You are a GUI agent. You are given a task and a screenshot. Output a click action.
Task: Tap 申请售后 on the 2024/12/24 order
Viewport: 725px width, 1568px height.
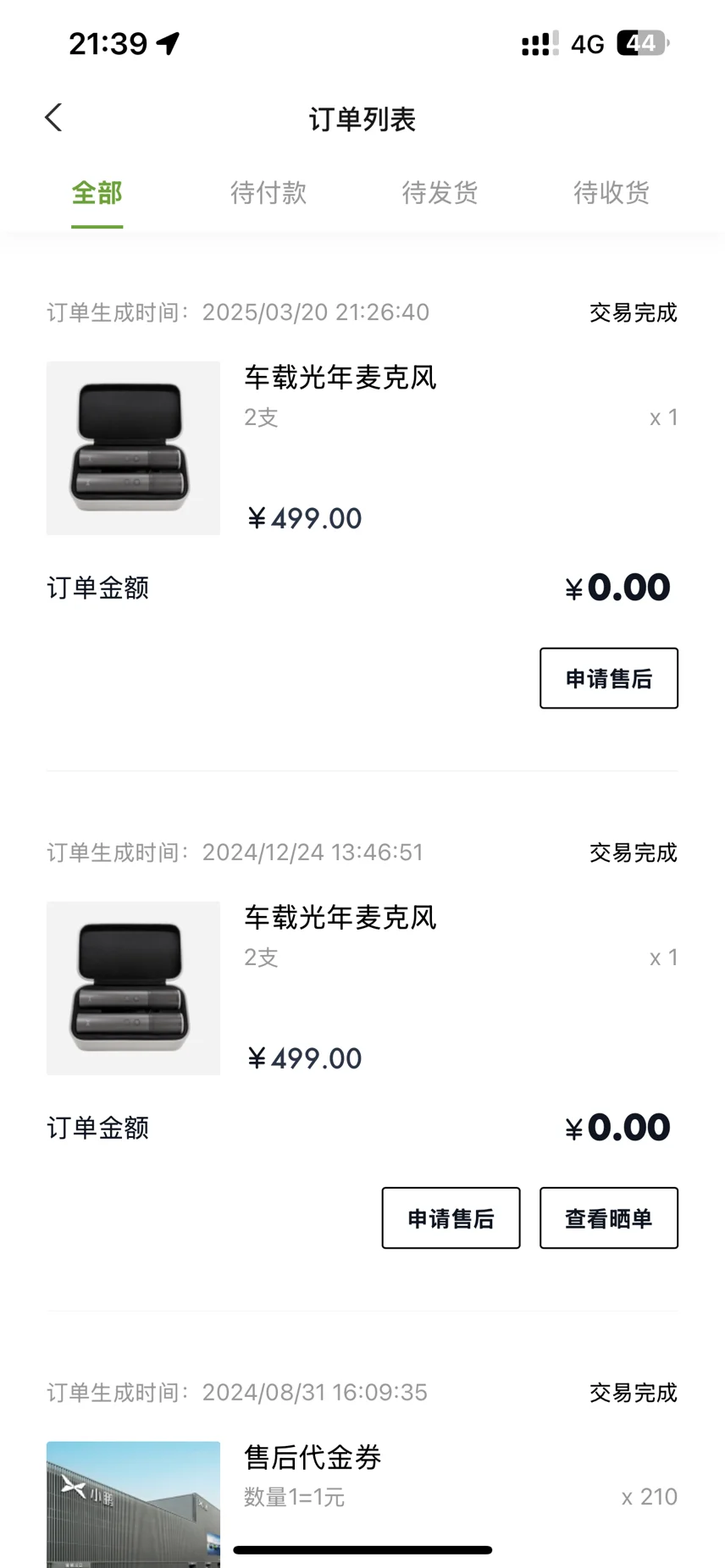point(451,1218)
